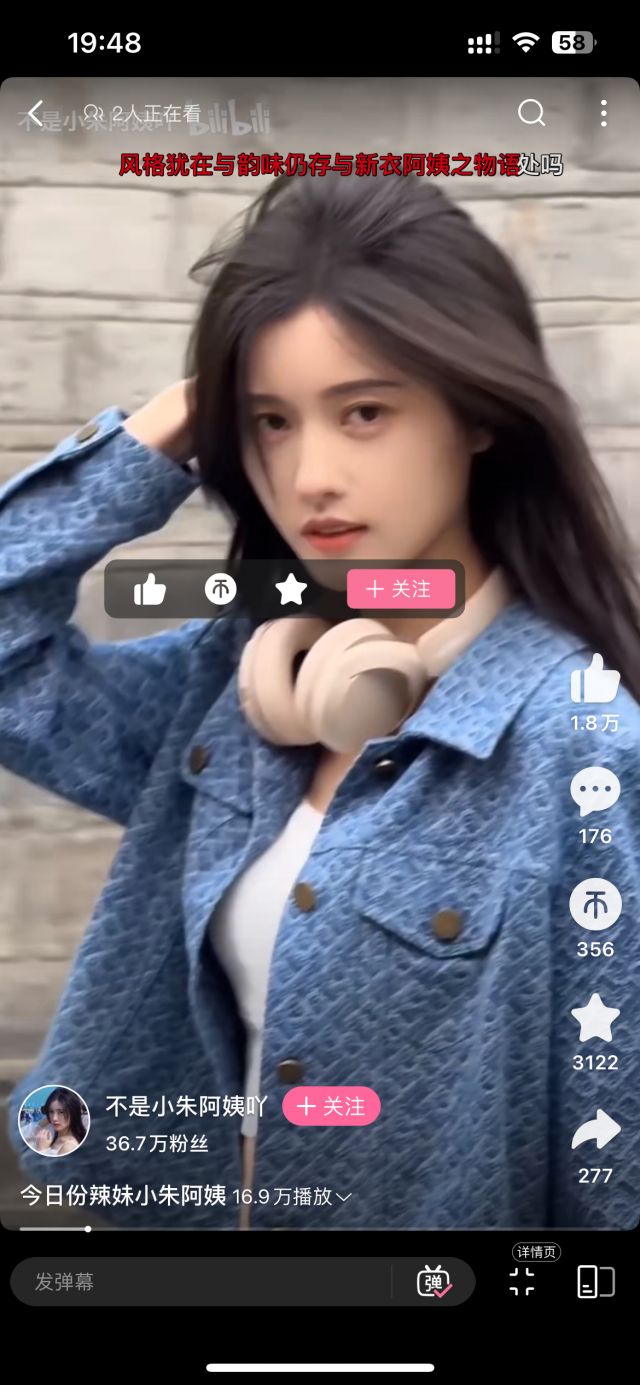Give a coin via the 356 coin icon
640x1385 pixels.
pyautogui.click(x=595, y=905)
